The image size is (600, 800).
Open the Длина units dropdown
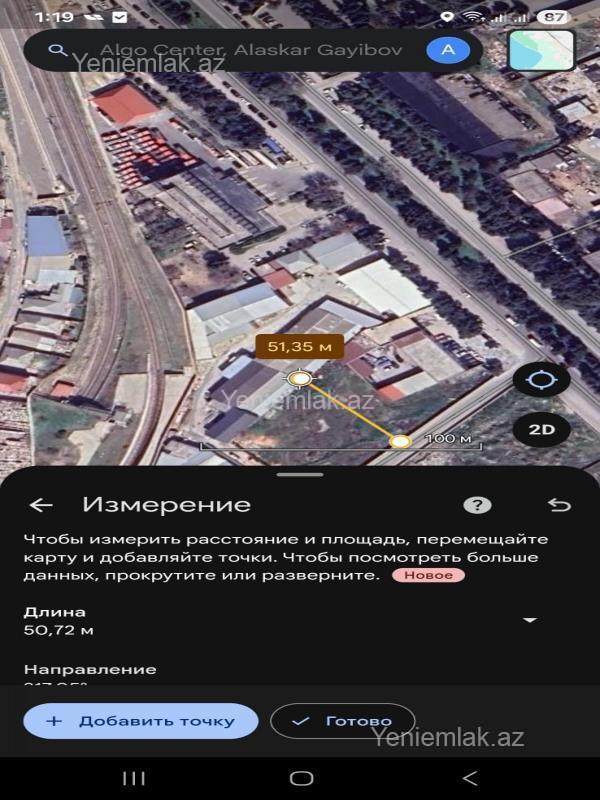pos(530,620)
